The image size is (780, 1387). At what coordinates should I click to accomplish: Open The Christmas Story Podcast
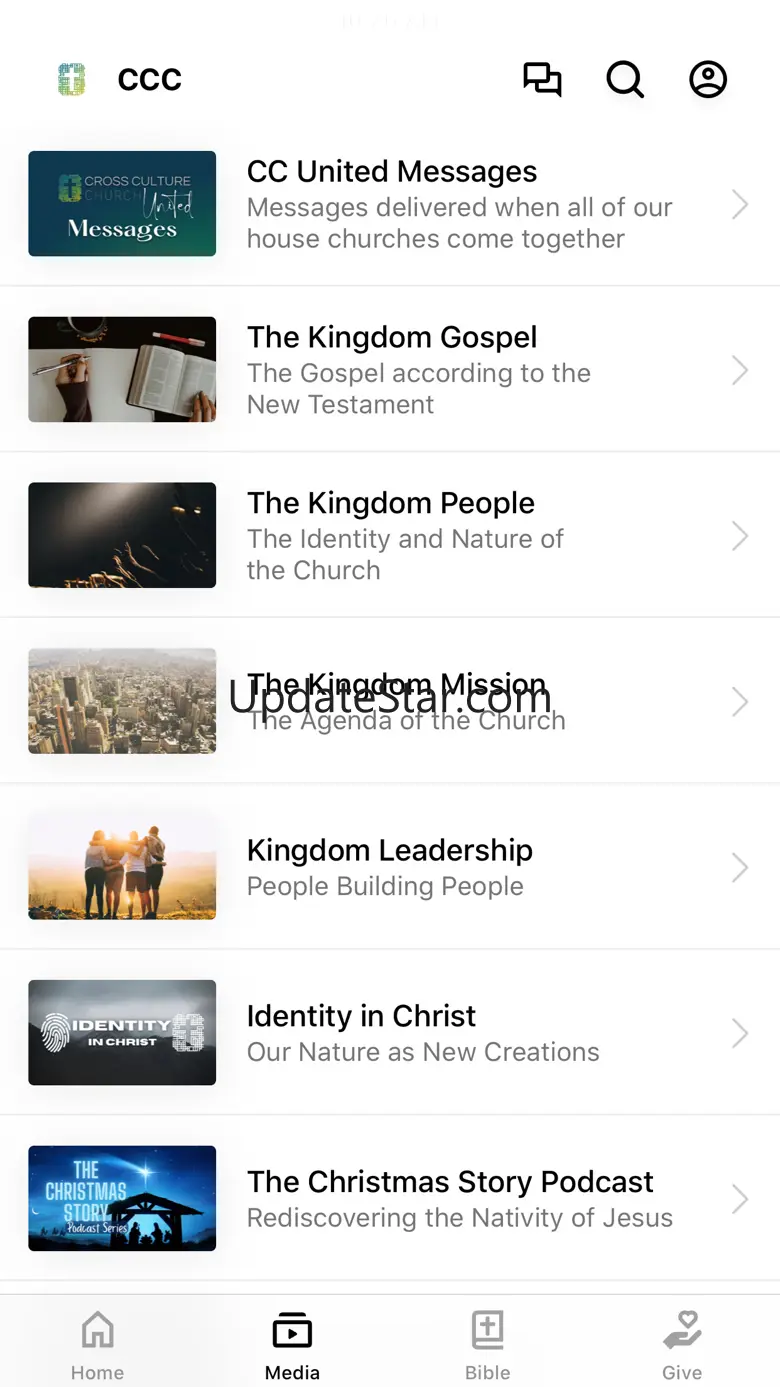point(390,1198)
